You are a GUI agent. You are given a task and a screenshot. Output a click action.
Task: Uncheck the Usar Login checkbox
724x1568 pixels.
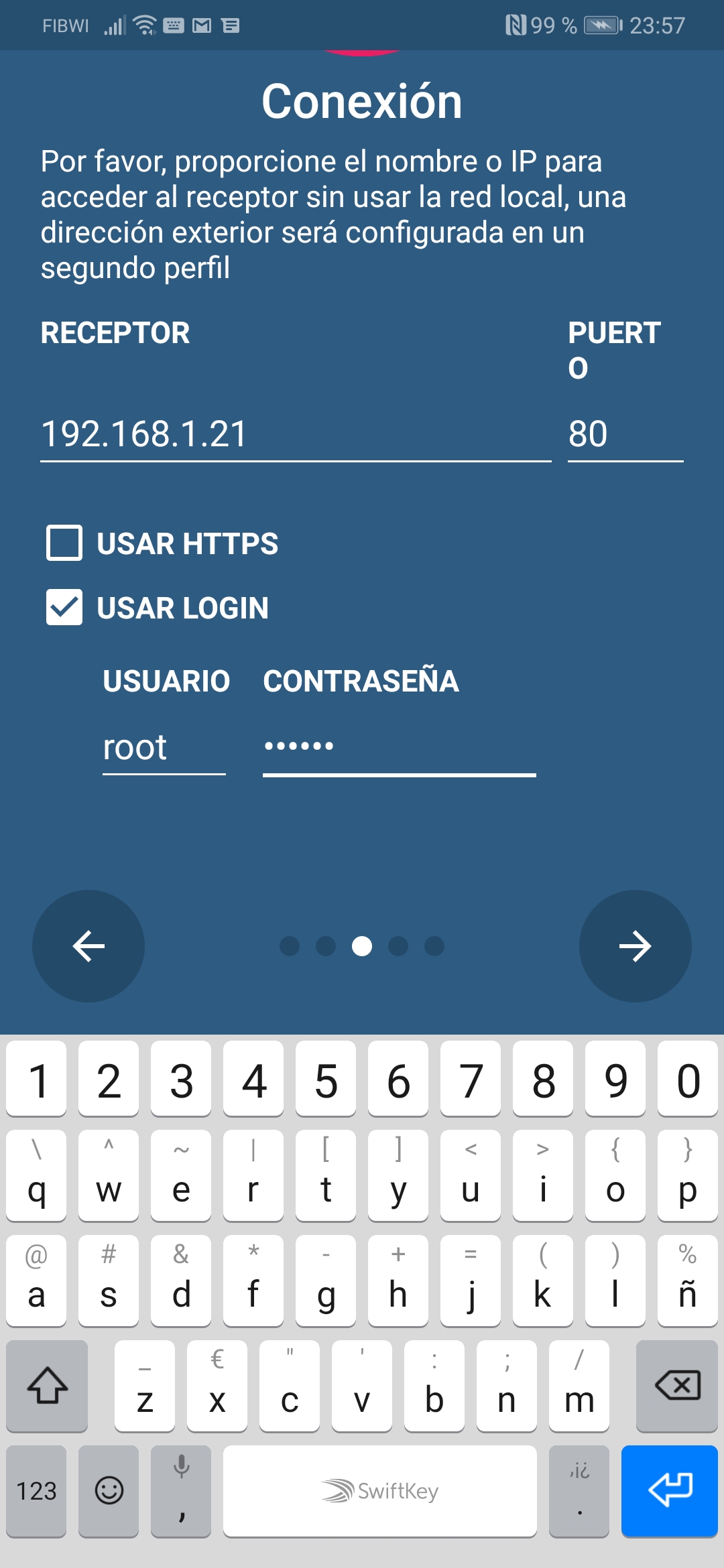(64, 607)
